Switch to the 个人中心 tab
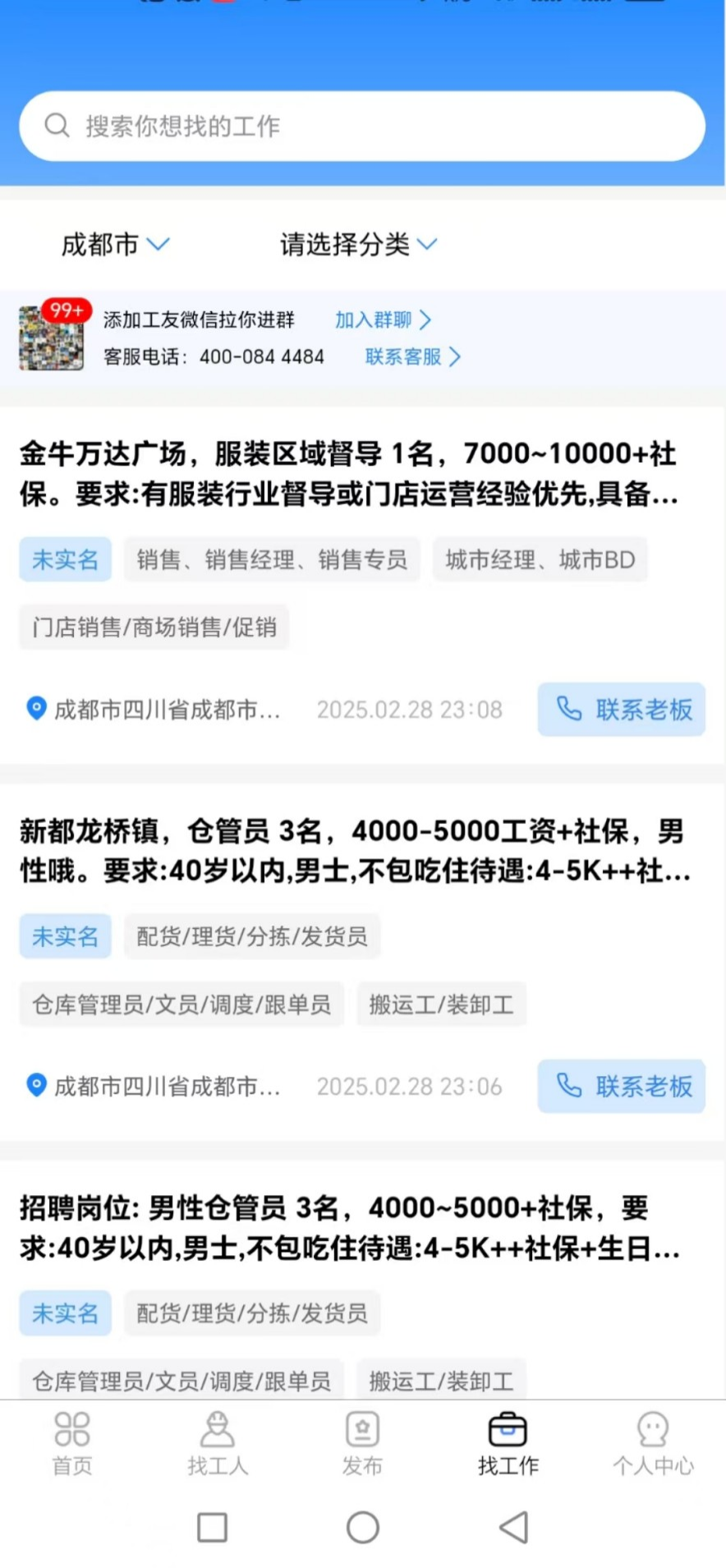726x1568 pixels. 653,1443
